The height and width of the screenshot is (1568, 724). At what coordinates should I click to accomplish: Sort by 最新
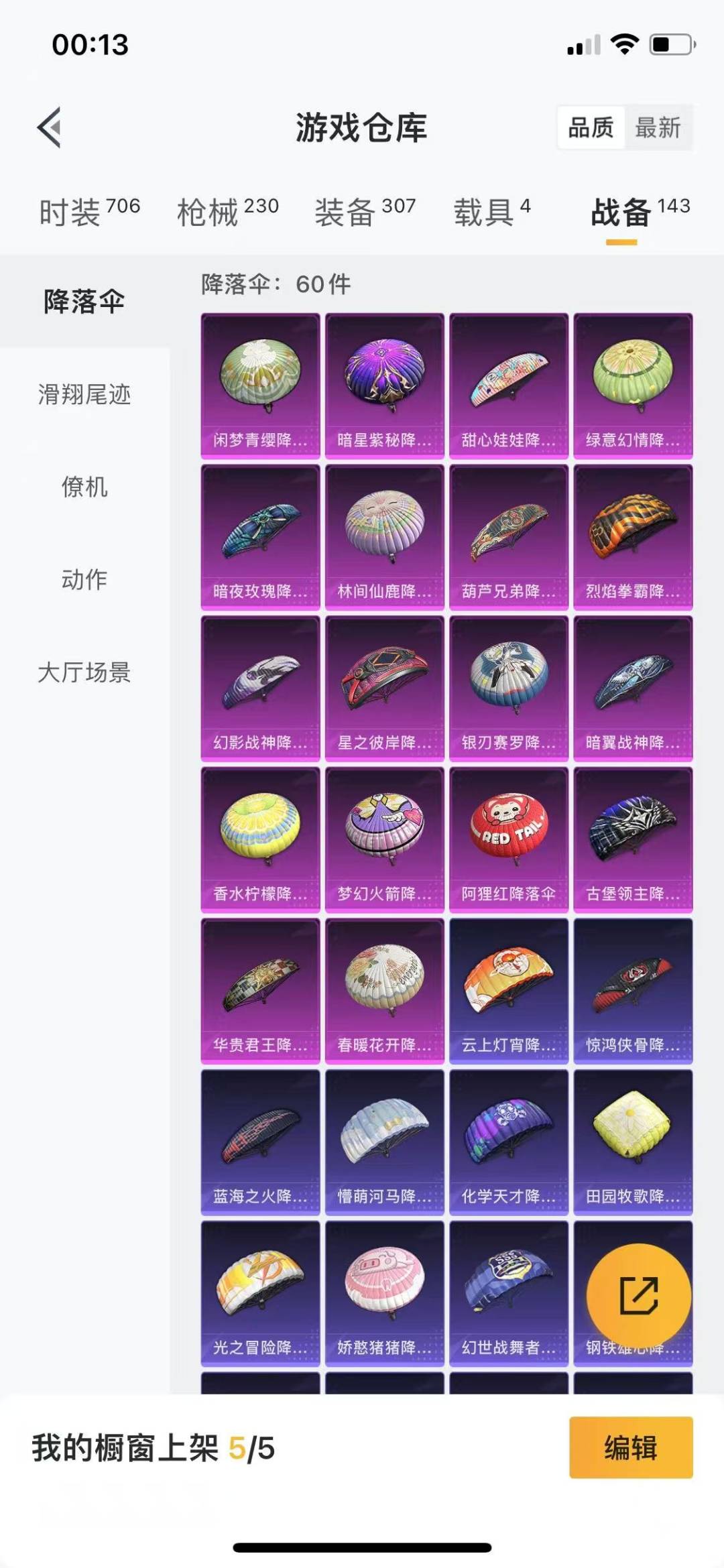[658, 127]
